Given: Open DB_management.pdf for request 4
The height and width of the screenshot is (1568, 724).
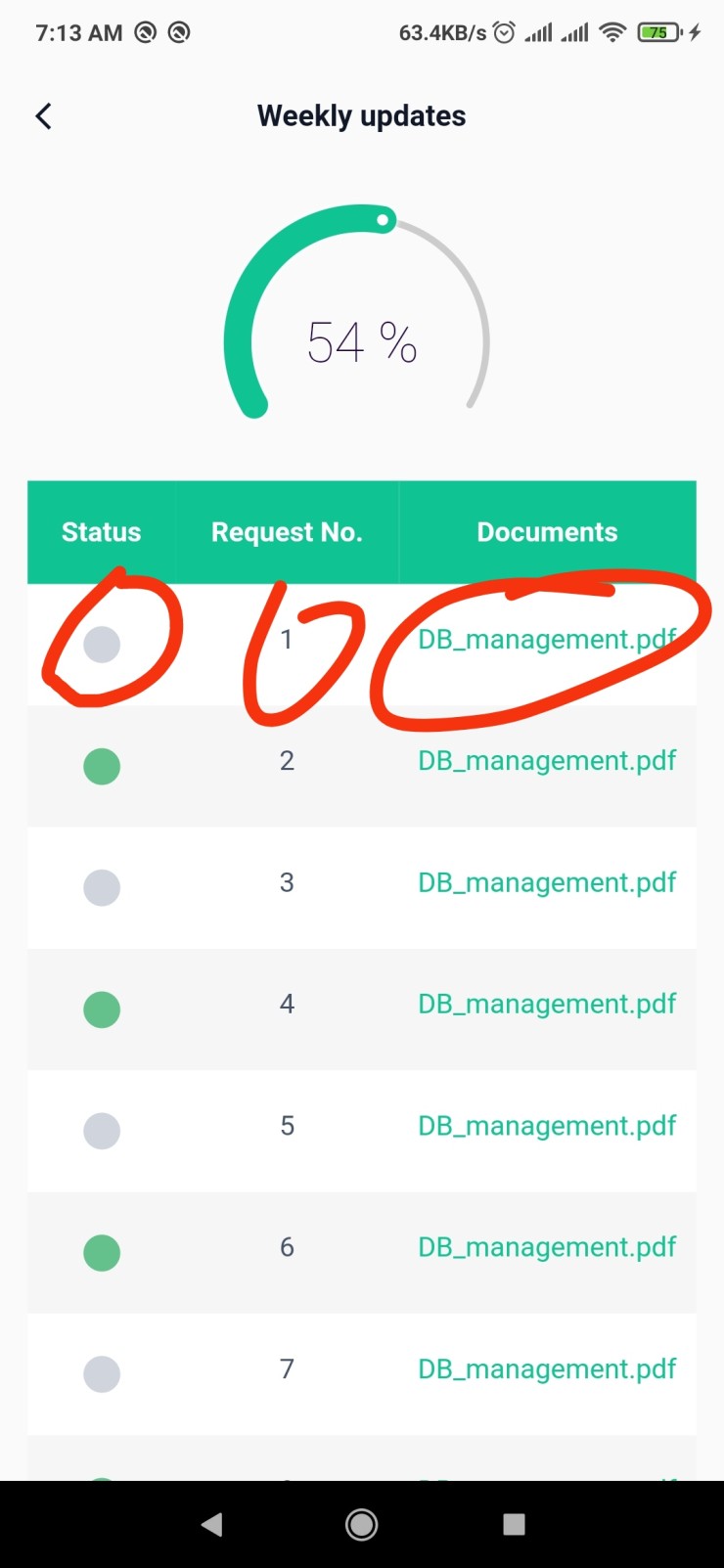Looking at the screenshot, I should (x=546, y=1004).
